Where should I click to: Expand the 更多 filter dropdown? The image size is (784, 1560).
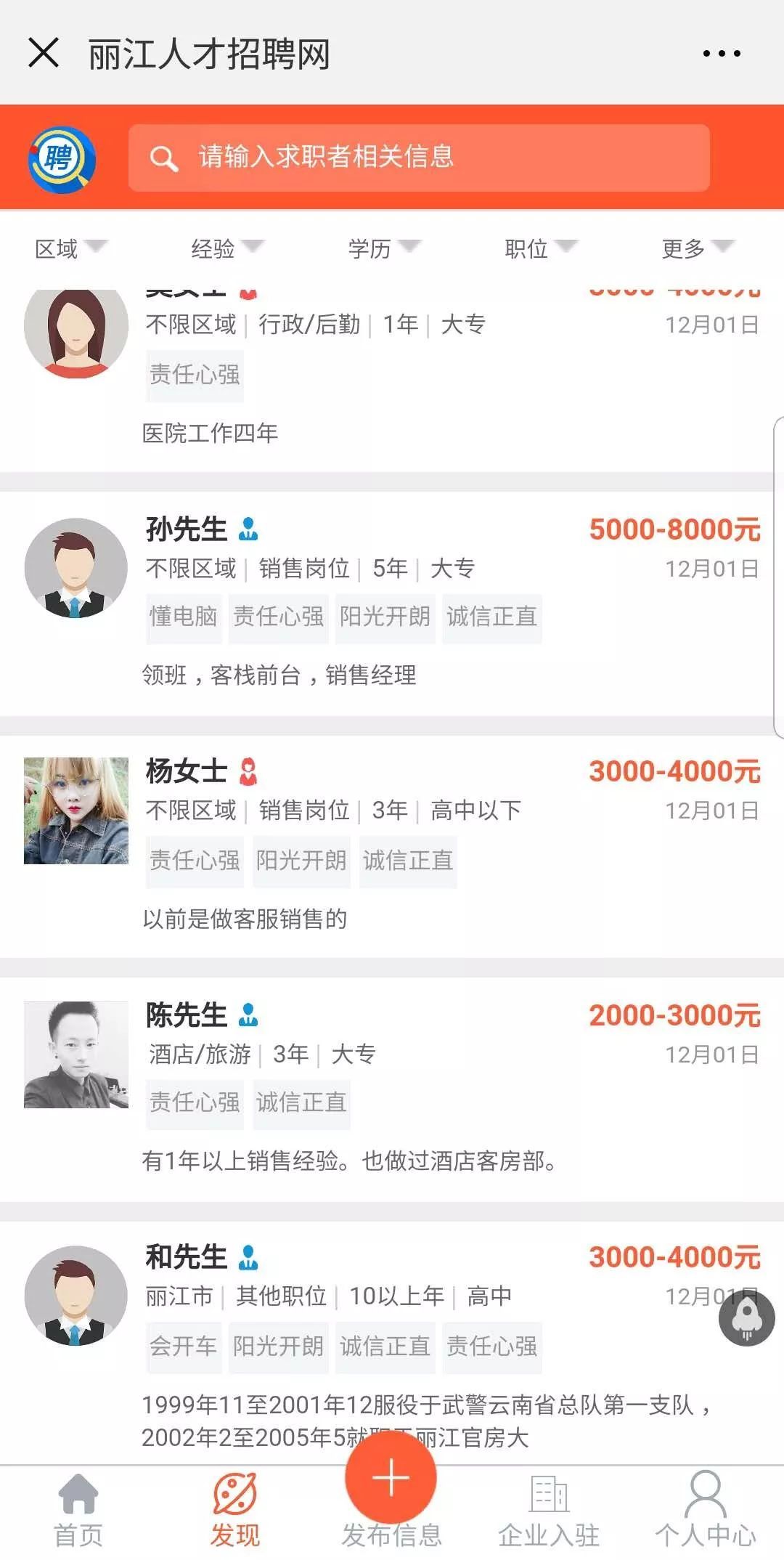point(698,248)
